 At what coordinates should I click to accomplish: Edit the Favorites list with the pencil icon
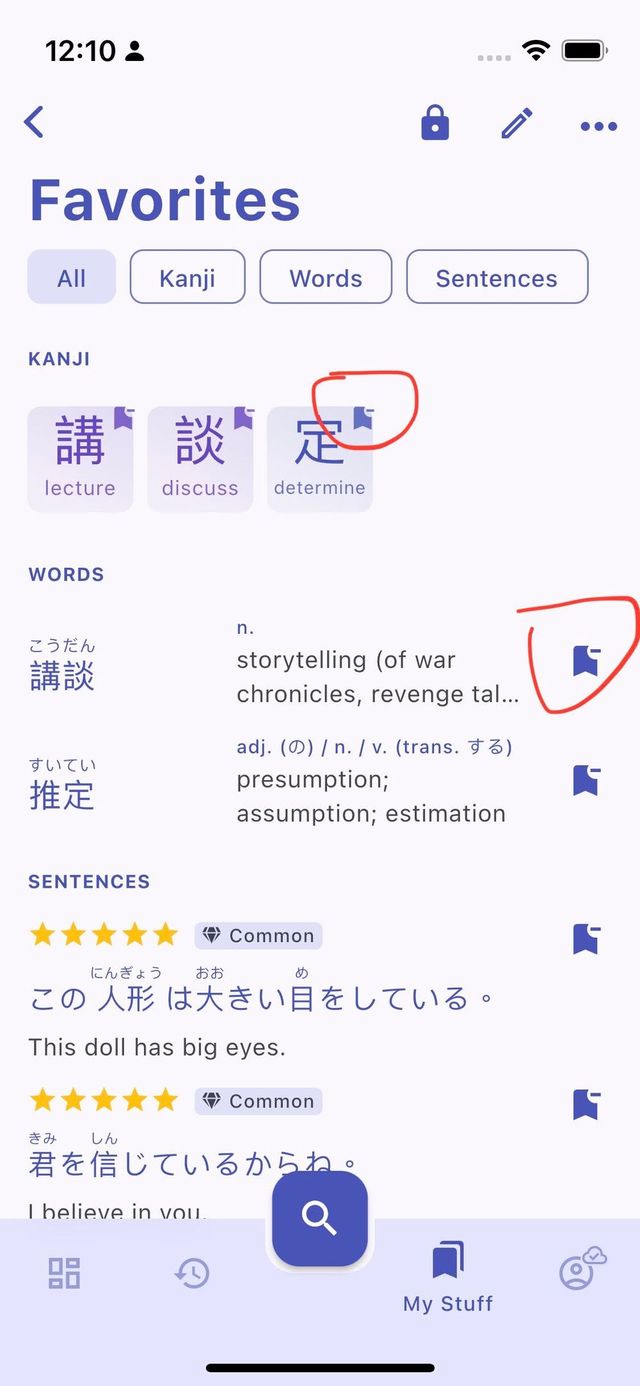[x=516, y=125]
